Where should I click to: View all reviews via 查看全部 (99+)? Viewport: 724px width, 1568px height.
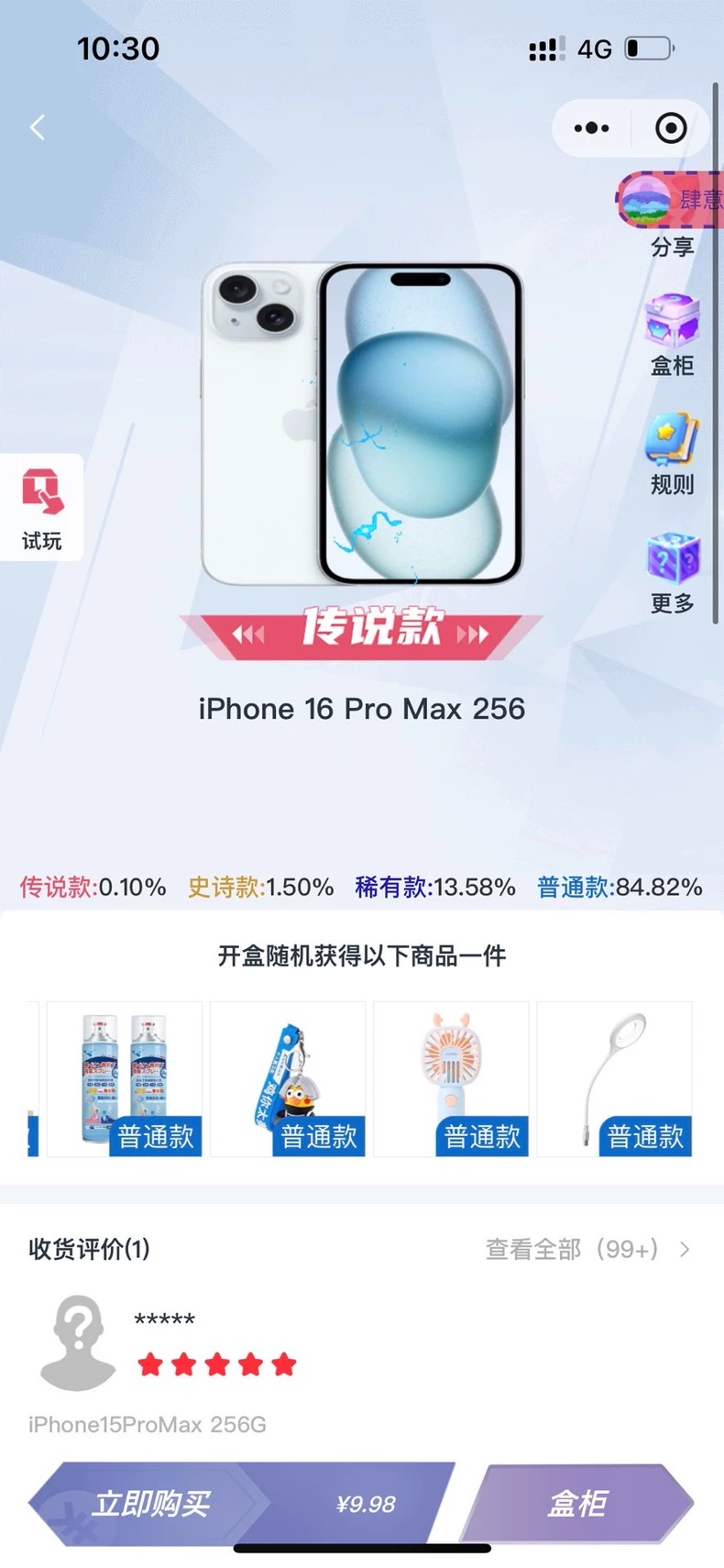[587, 1249]
